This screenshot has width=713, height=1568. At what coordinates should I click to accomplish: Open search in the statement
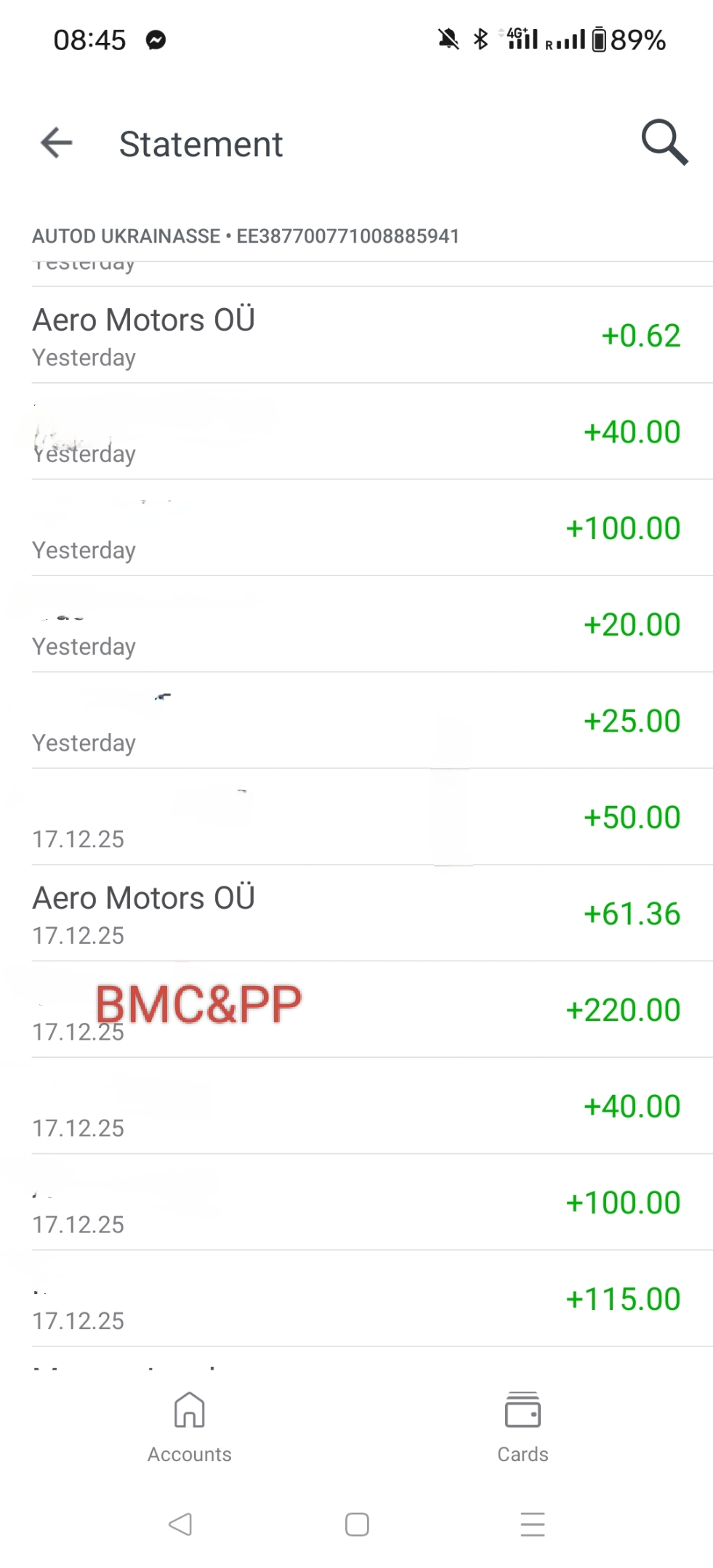(664, 142)
